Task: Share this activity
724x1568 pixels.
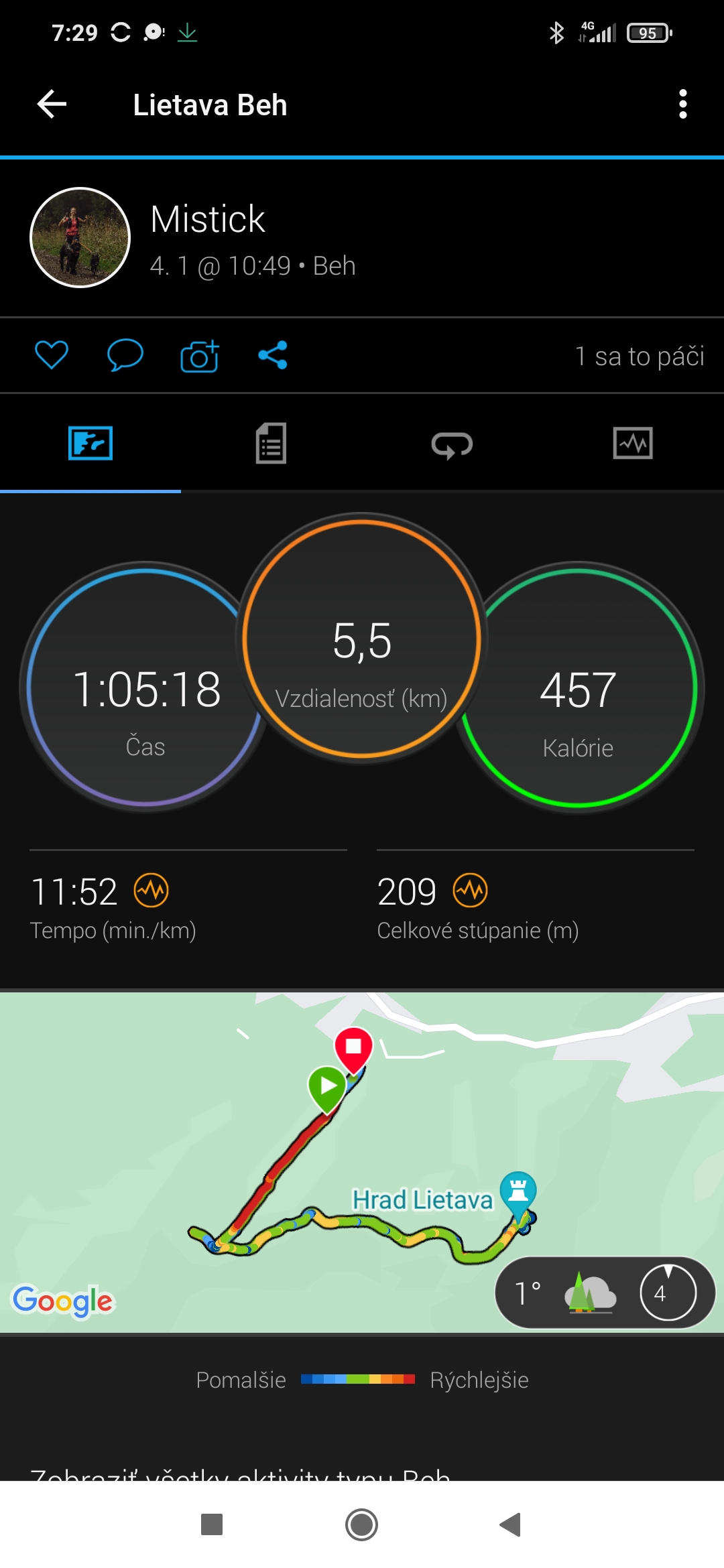Action: click(273, 355)
